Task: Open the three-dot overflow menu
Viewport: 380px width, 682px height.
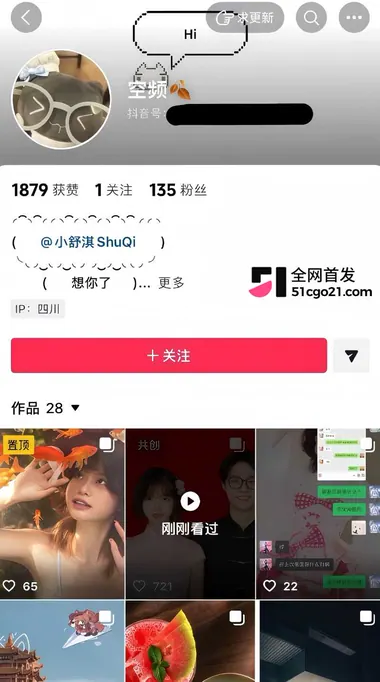Action: pos(354,18)
